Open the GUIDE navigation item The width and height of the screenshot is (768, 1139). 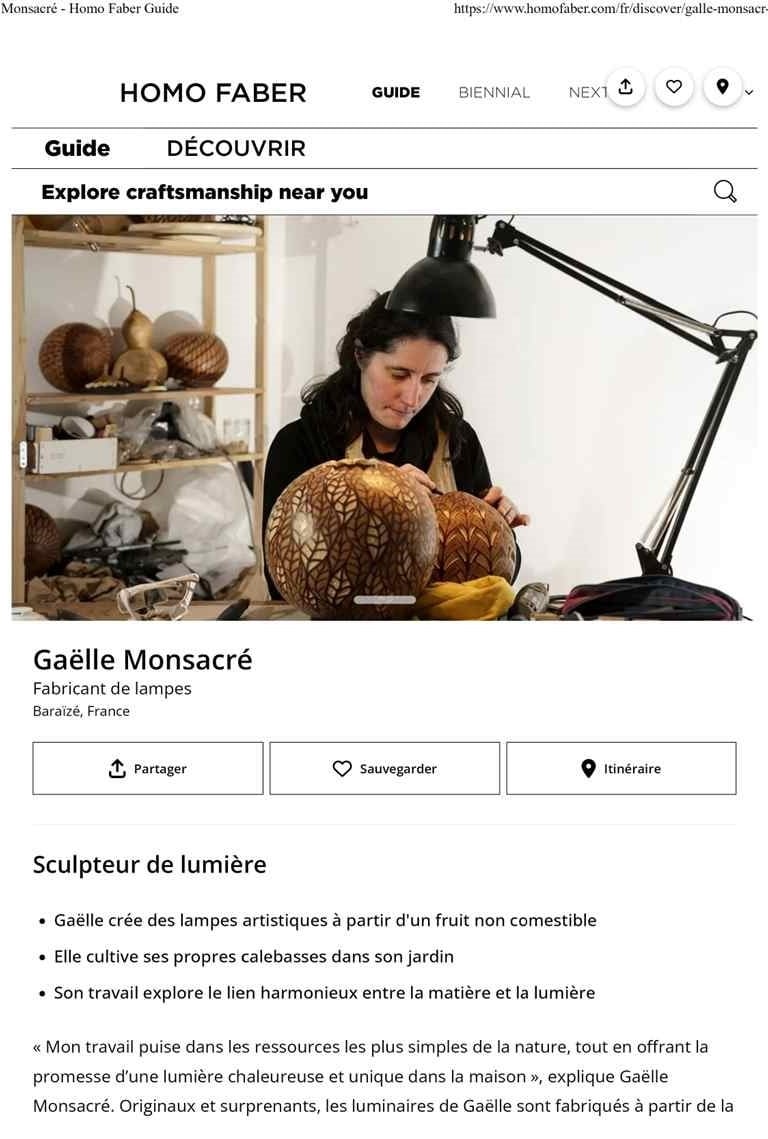coord(395,92)
